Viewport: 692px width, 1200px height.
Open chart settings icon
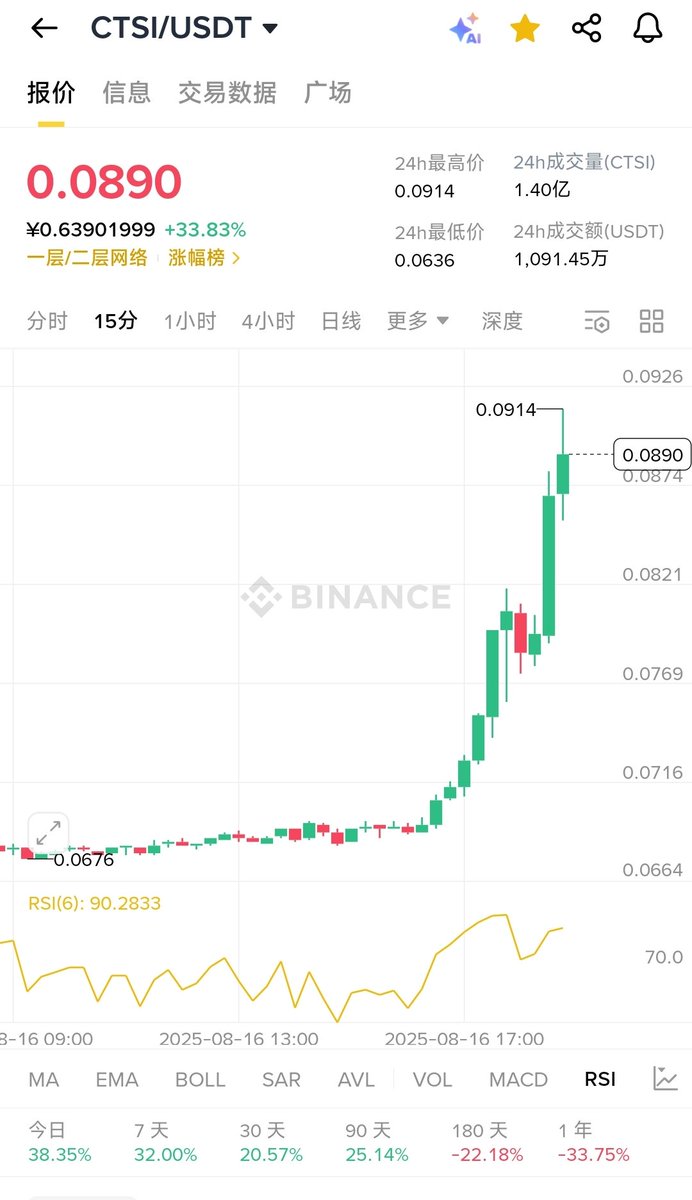[x=596, y=321]
